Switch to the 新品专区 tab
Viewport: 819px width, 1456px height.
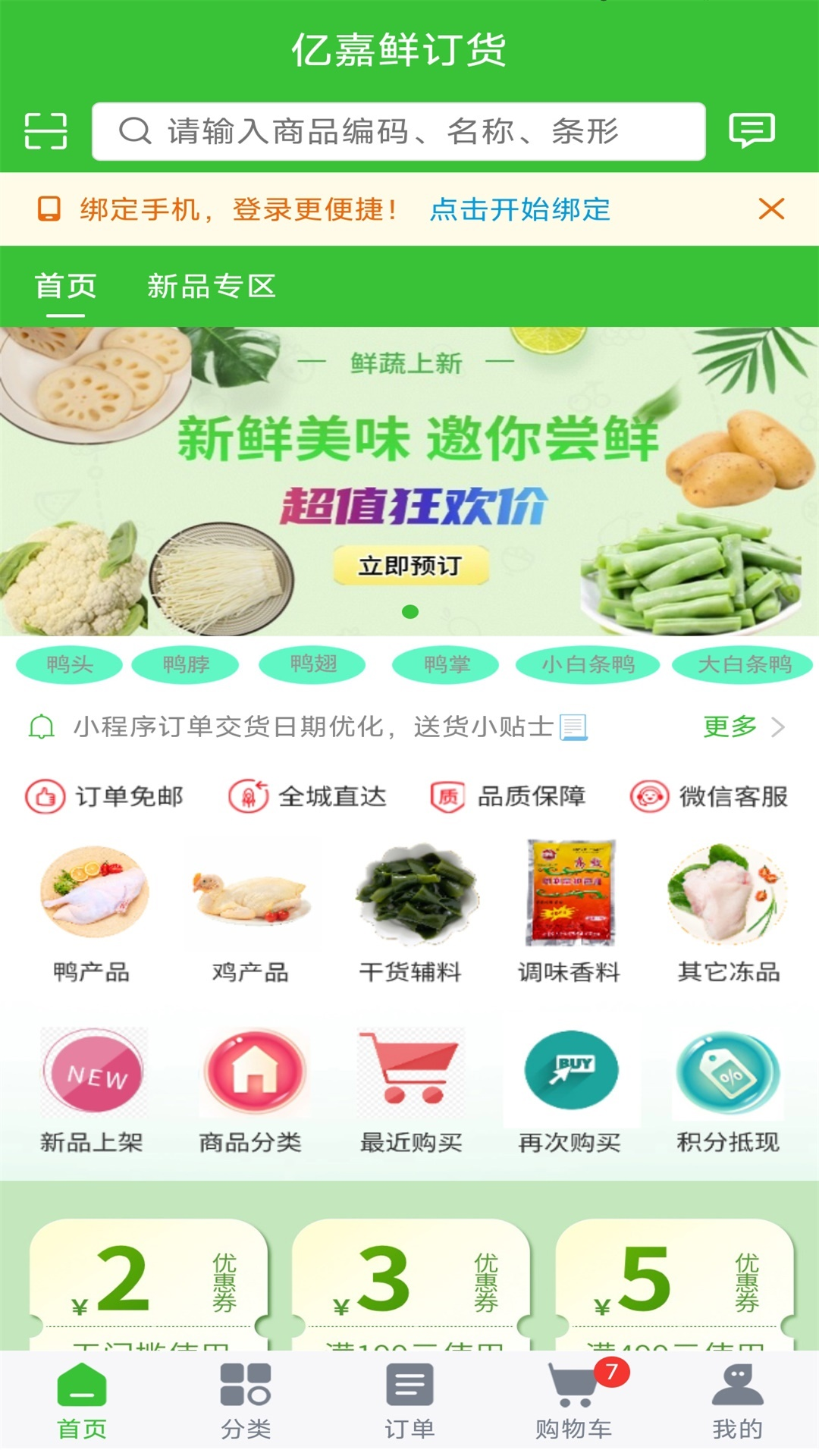click(212, 287)
